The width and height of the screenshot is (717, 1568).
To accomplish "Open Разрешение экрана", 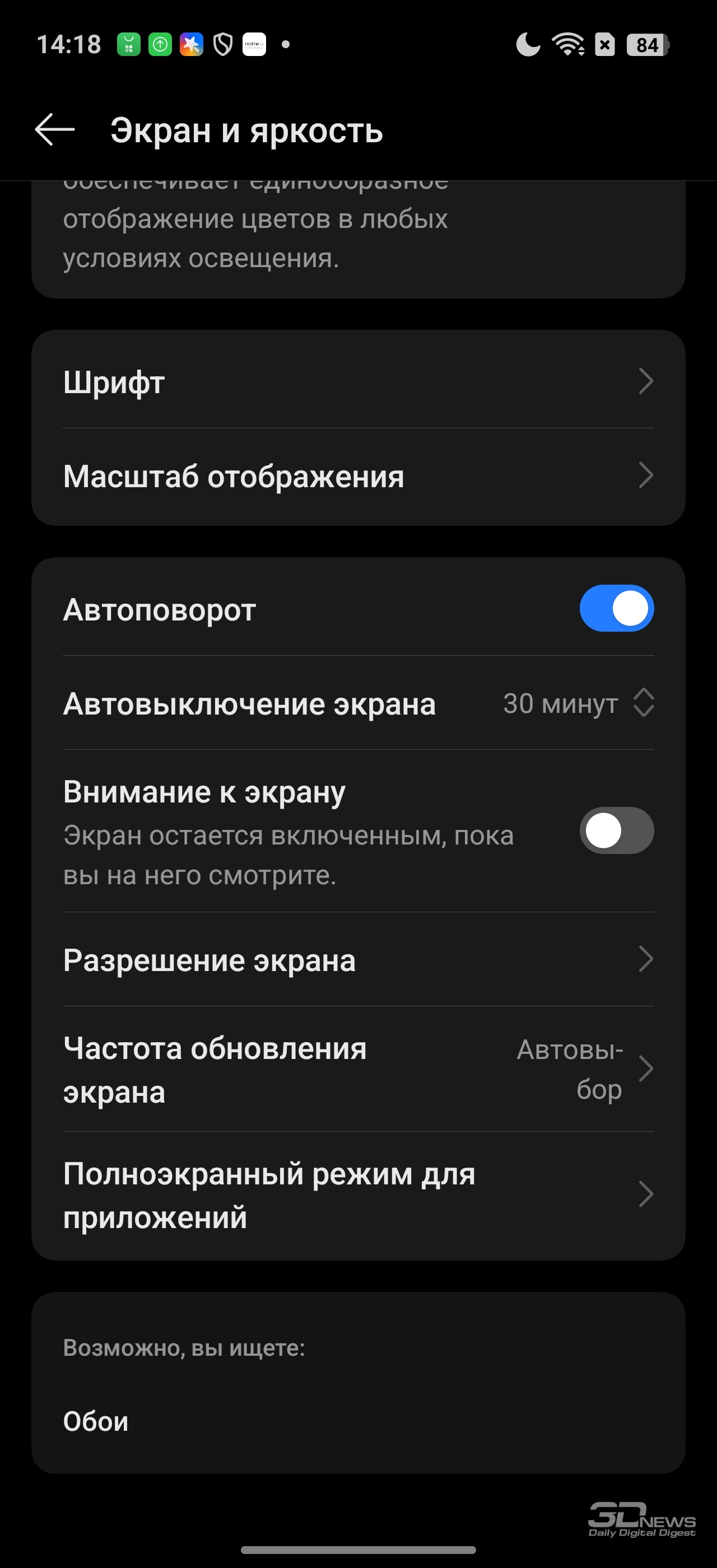I will point(358,960).
